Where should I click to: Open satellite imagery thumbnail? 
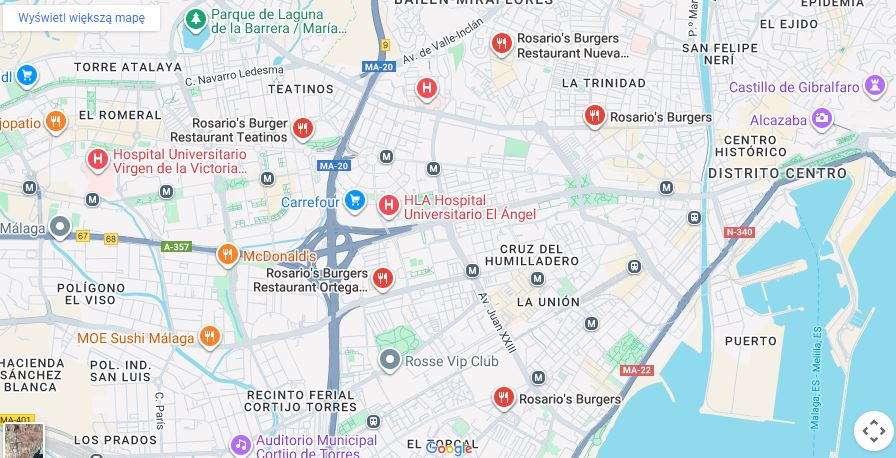pos(24,441)
